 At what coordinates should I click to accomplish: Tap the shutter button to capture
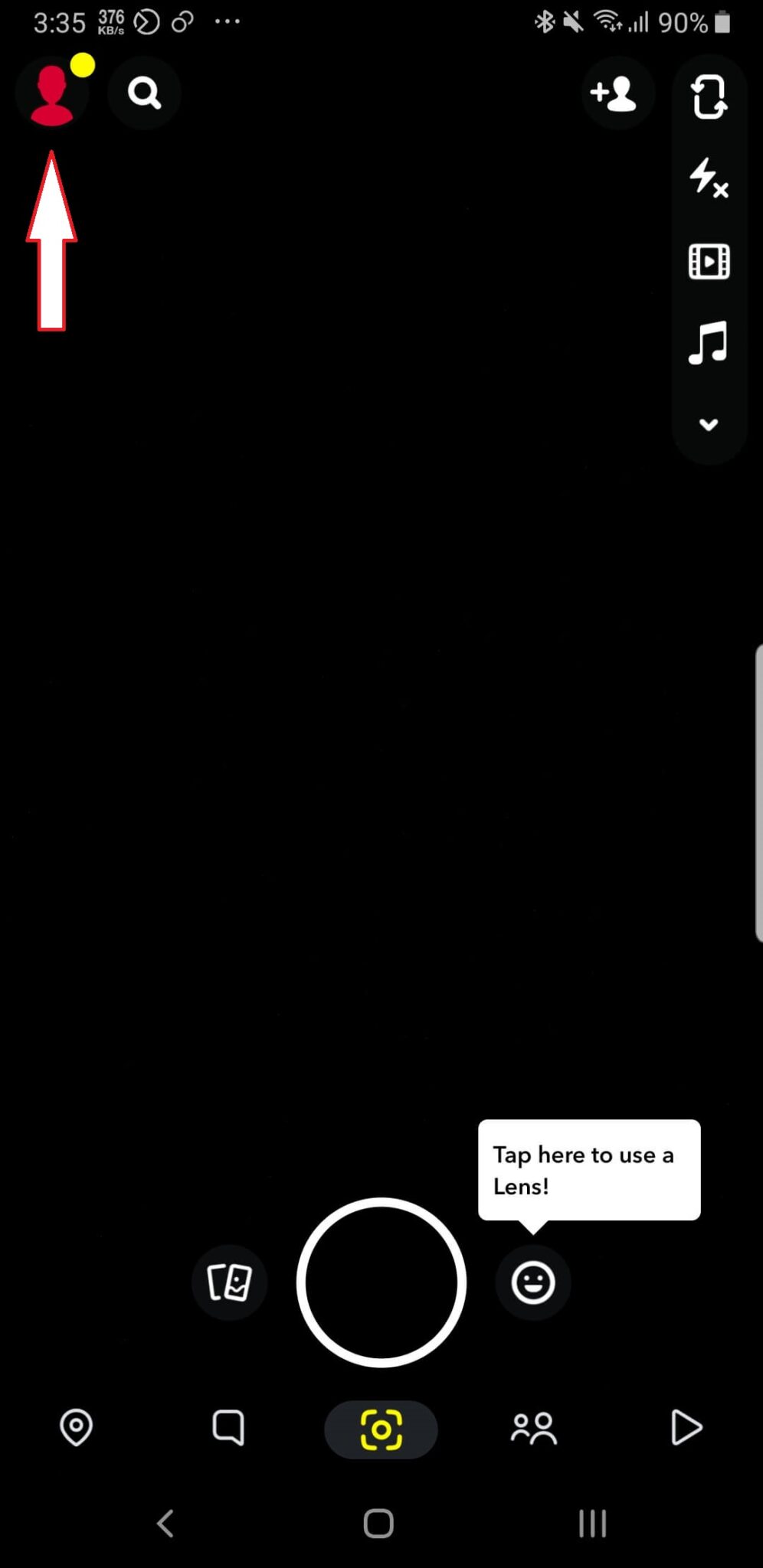coord(381,1282)
